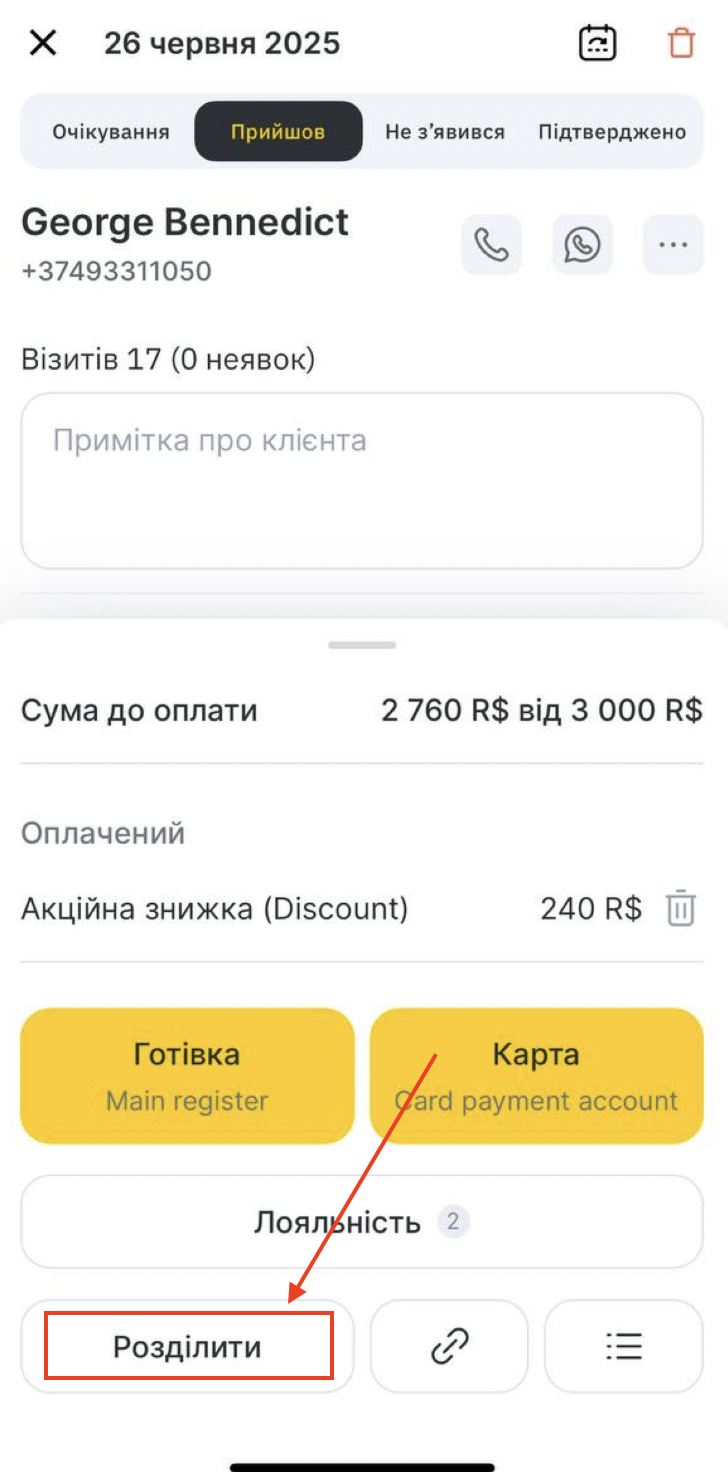Tap Розділити to split the payment
The width and height of the screenshot is (728, 1472).
pyautogui.click(x=187, y=1346)
